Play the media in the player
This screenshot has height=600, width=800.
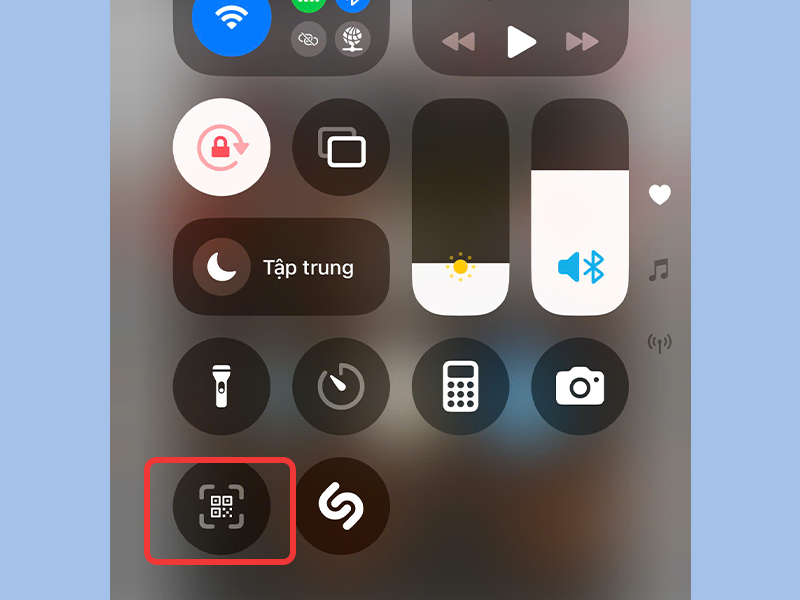[520, 41]
